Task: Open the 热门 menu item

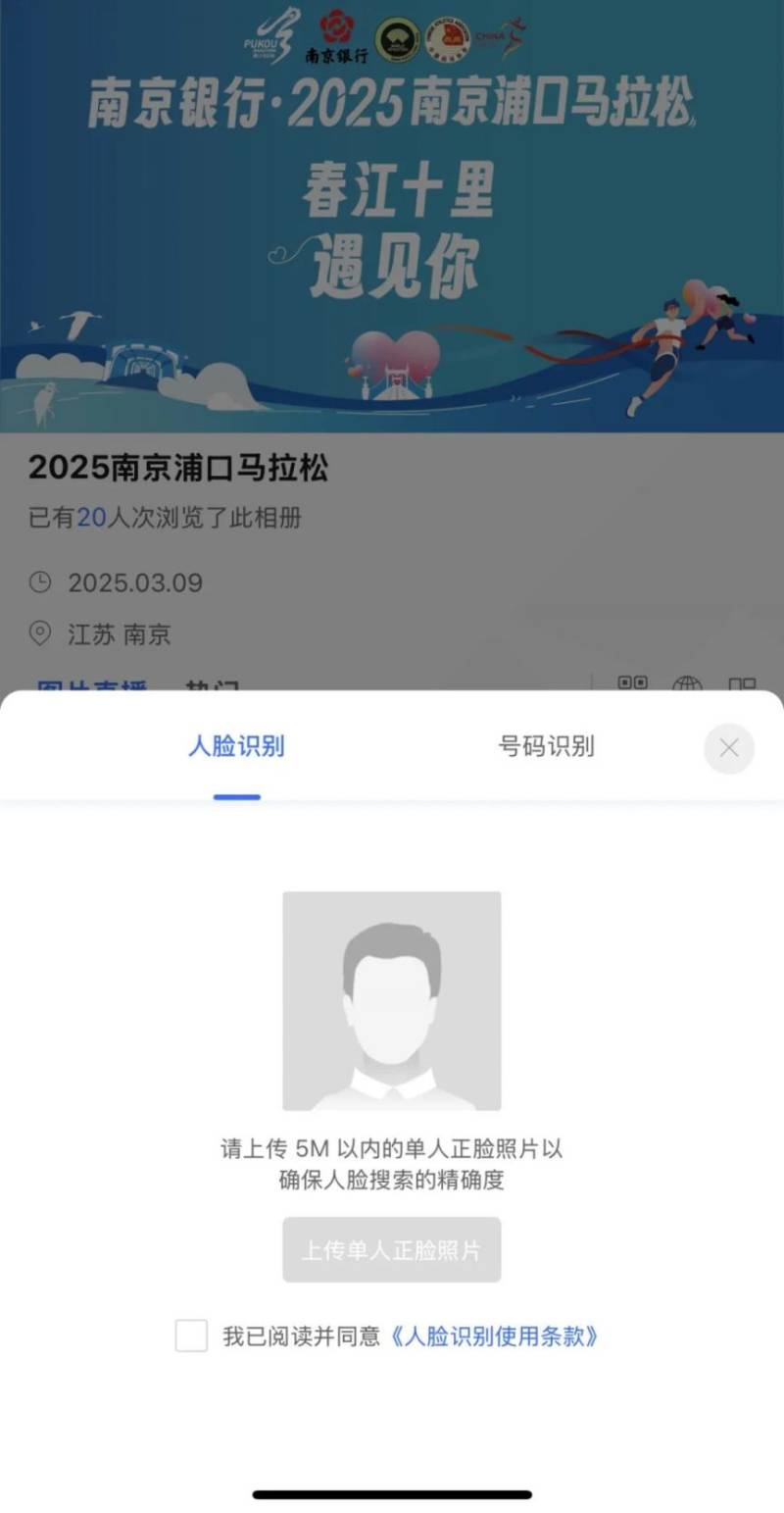Action: point(209,686)
